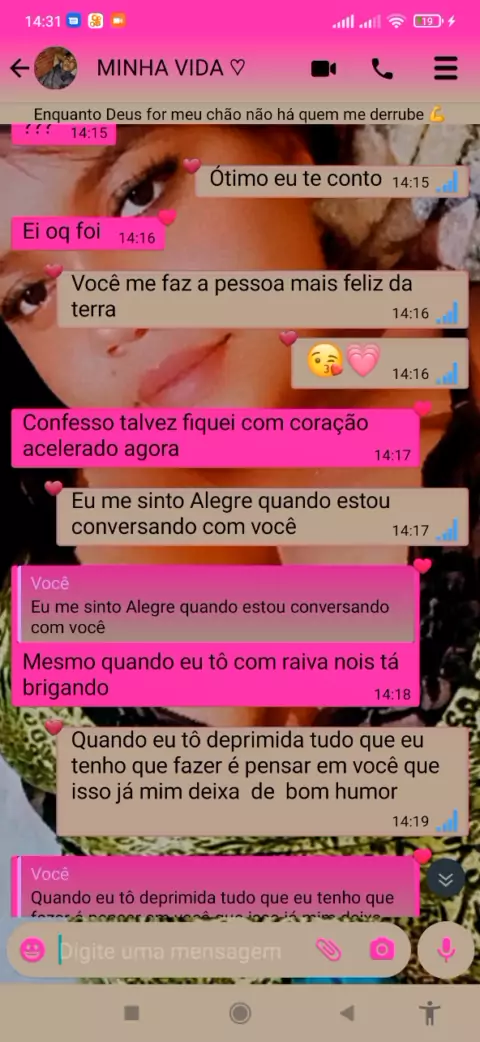Open MINHA VIDA contact profile picture

[x=56, y=68]
